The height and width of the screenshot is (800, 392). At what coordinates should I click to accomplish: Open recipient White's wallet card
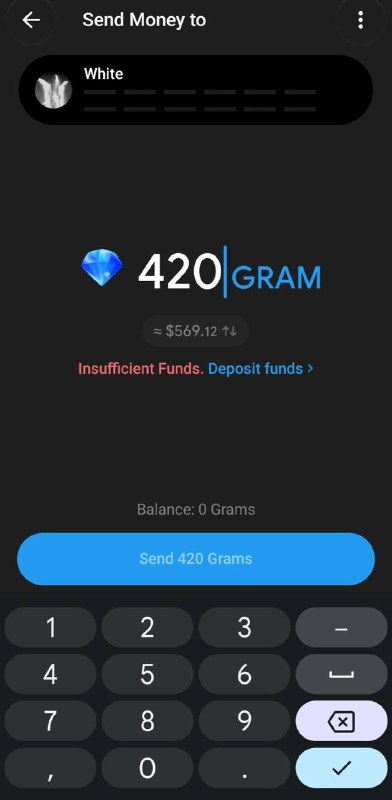click(x=196, y=90)
